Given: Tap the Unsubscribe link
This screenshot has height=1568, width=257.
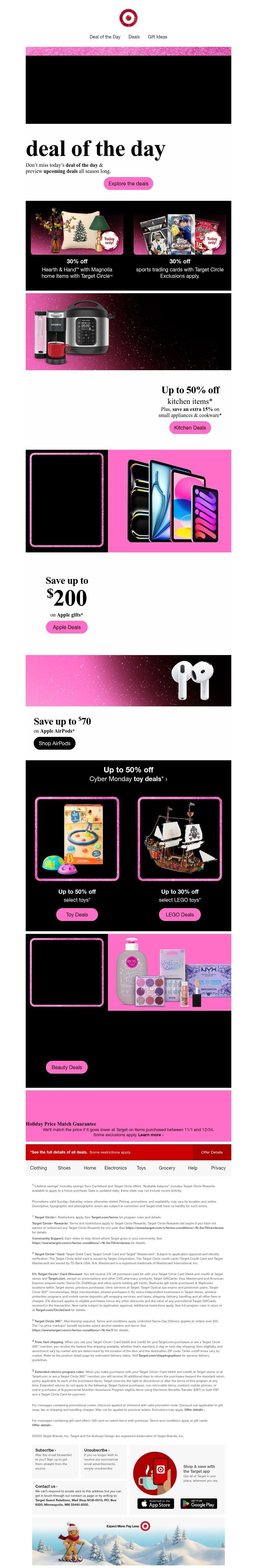Looking at the screenshot, I should click(x=96, y=1451).
